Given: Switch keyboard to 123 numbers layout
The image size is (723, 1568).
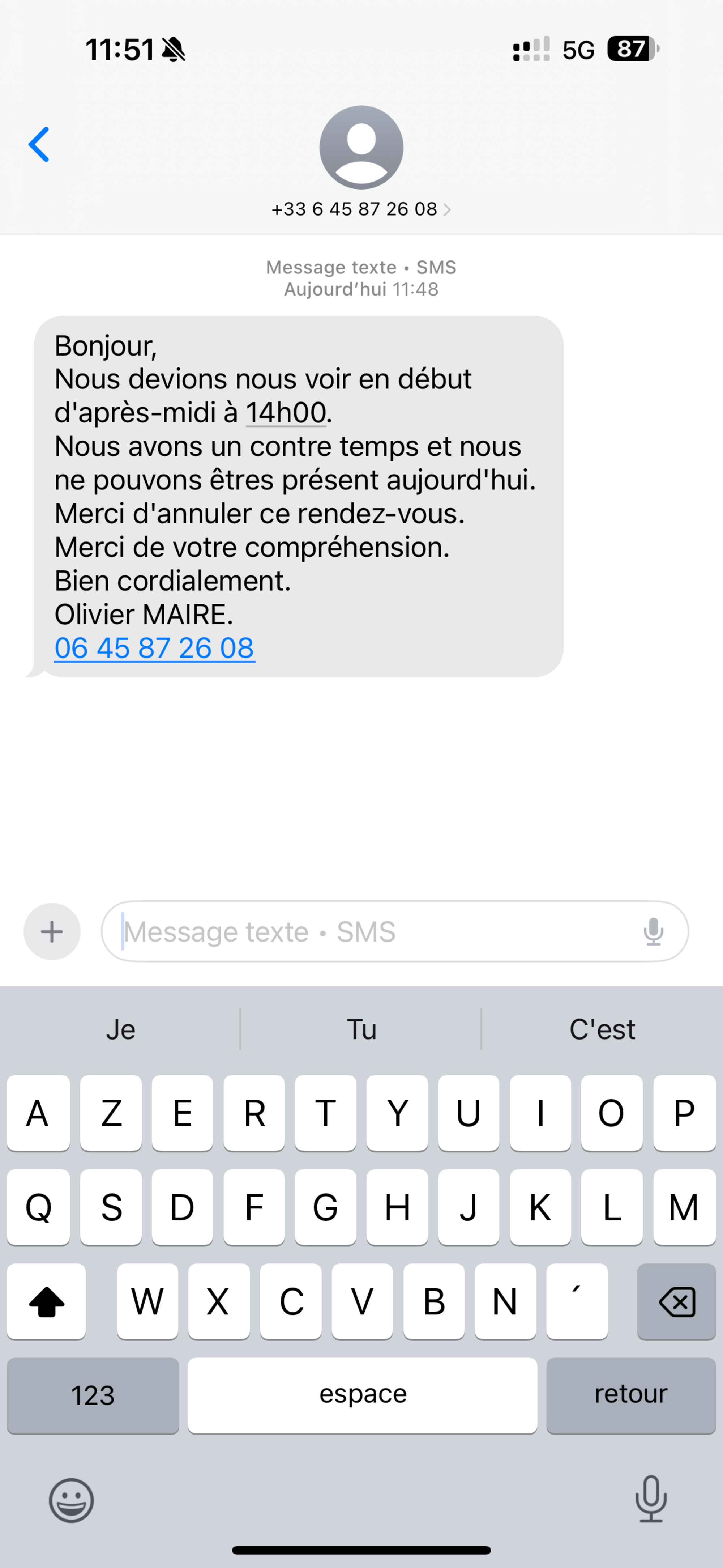Looking at the screenshot, I should point(93,1394).
